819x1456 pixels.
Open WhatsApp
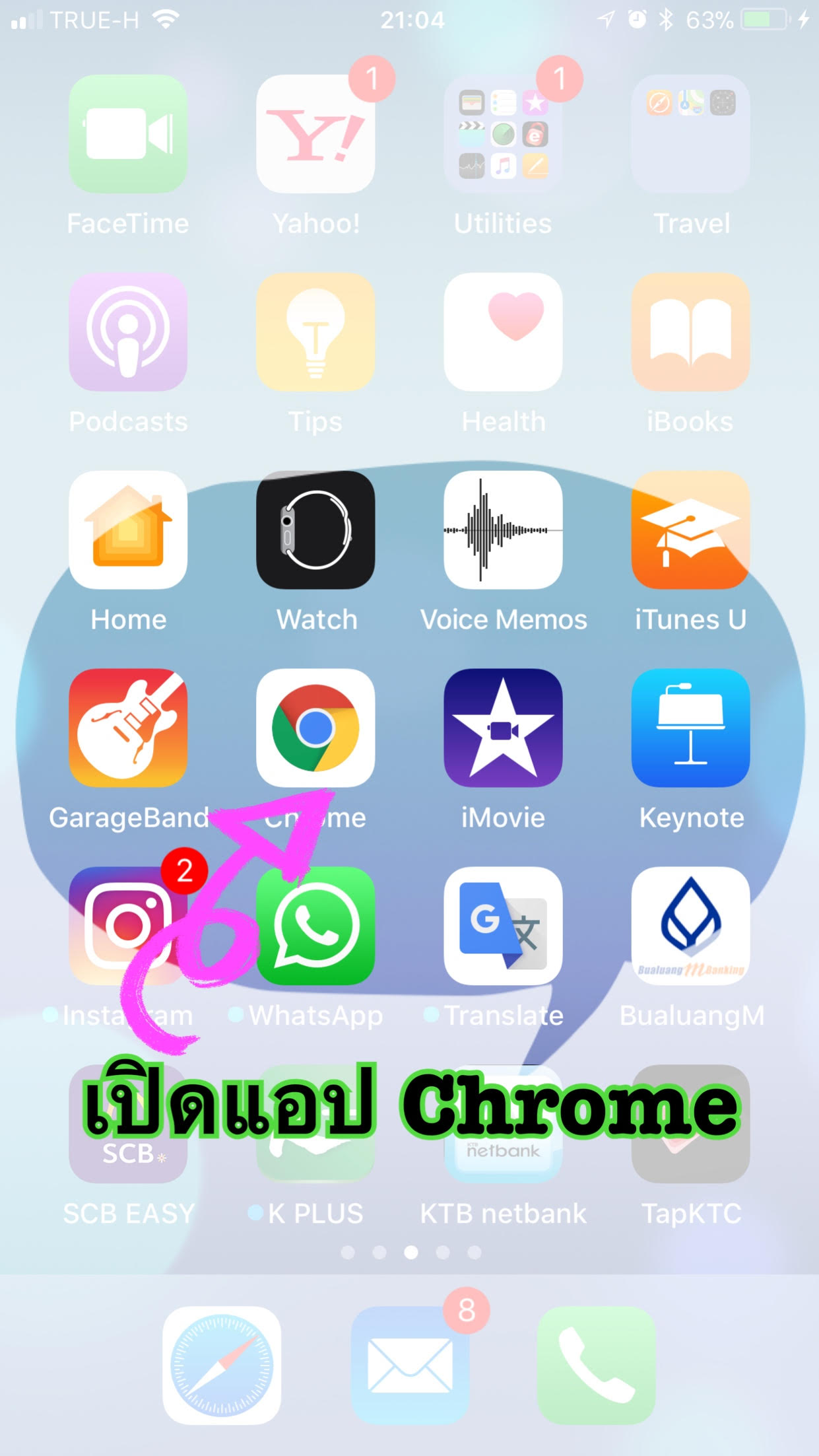tap(315, 926)
